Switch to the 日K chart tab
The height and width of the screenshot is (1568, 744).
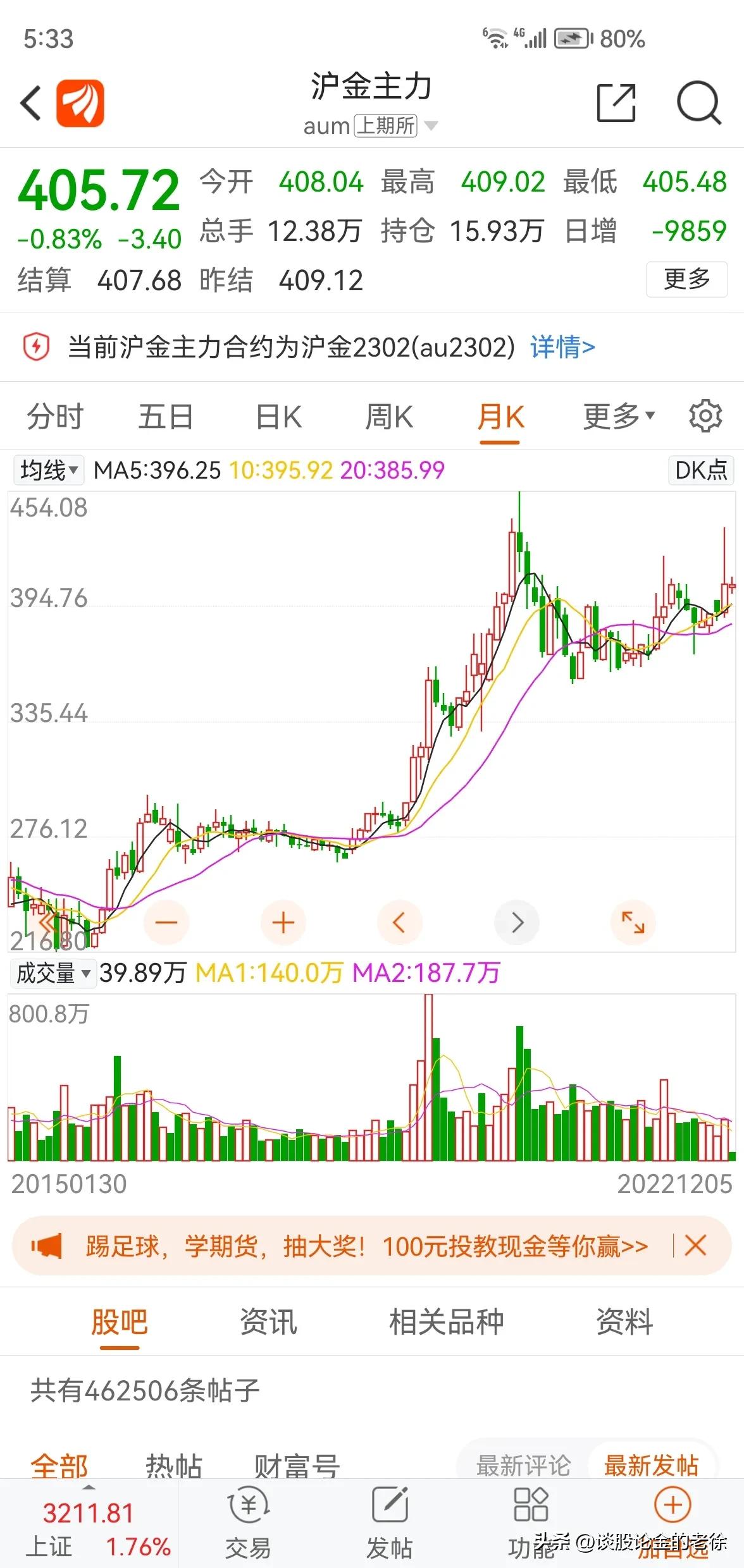tap(278, 417)
